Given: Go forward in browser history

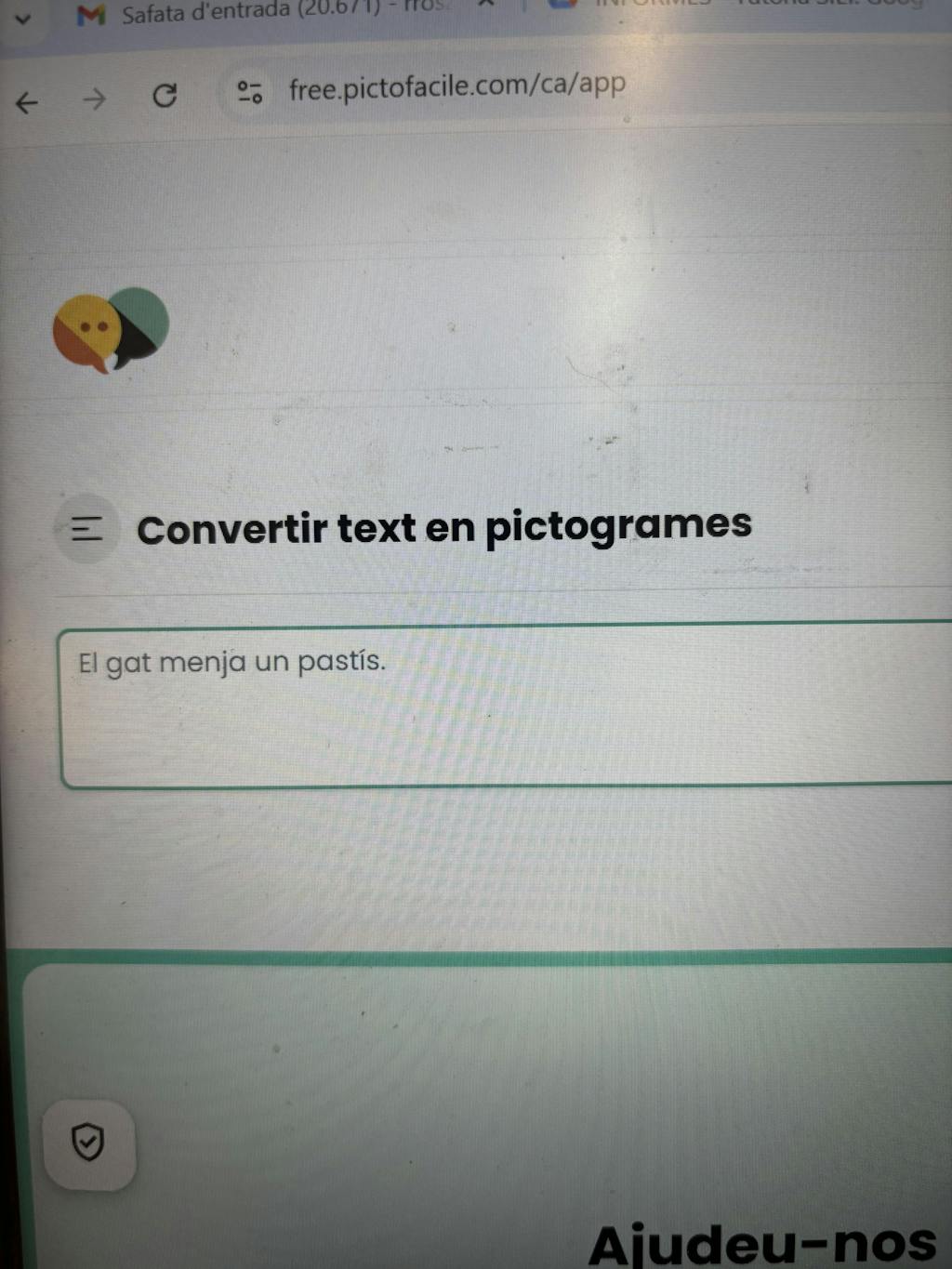Looking at the screenshot, I should [x=94, y=99].
